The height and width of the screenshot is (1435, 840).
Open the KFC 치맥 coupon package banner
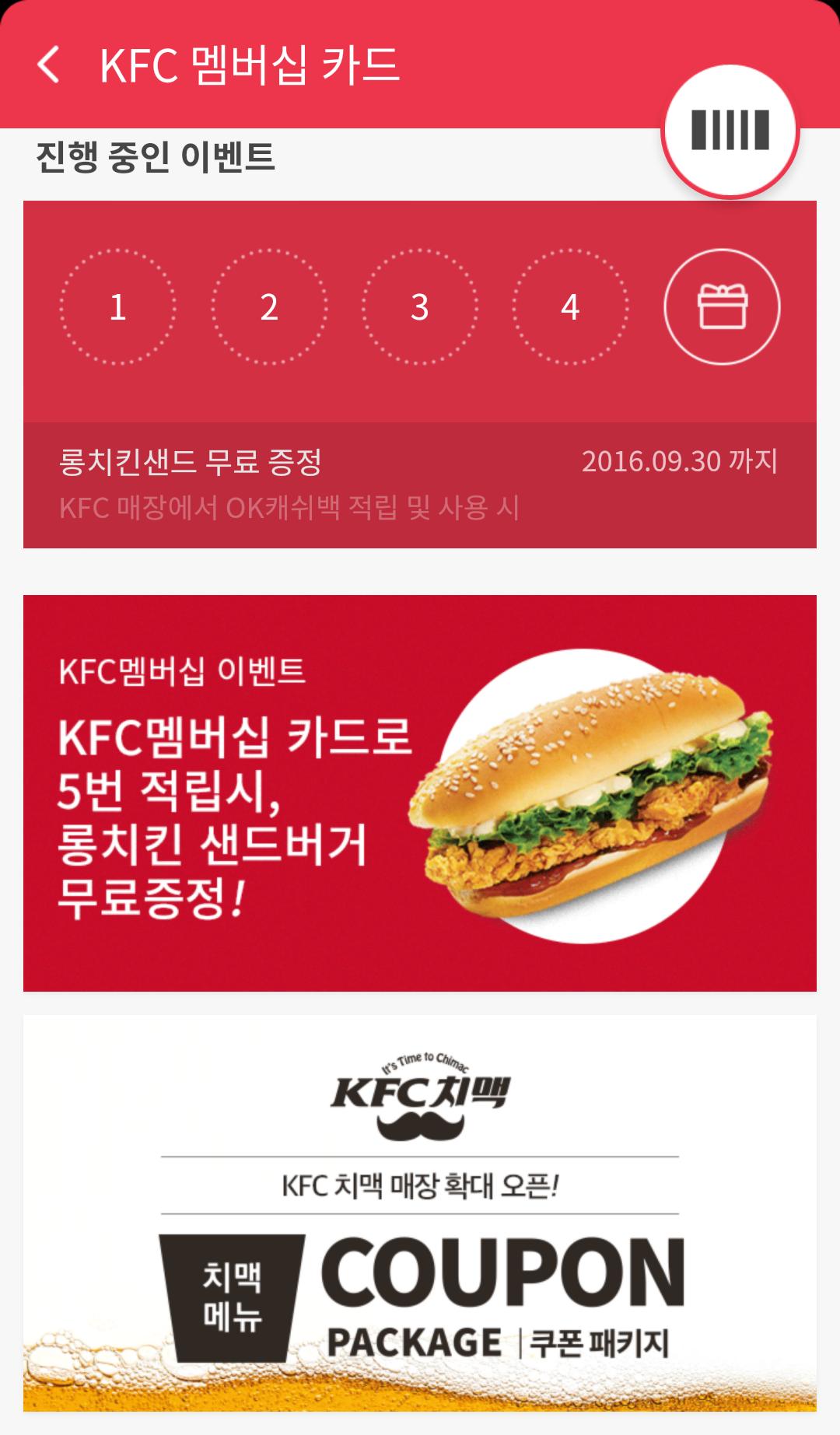[x=420, y=1213]
